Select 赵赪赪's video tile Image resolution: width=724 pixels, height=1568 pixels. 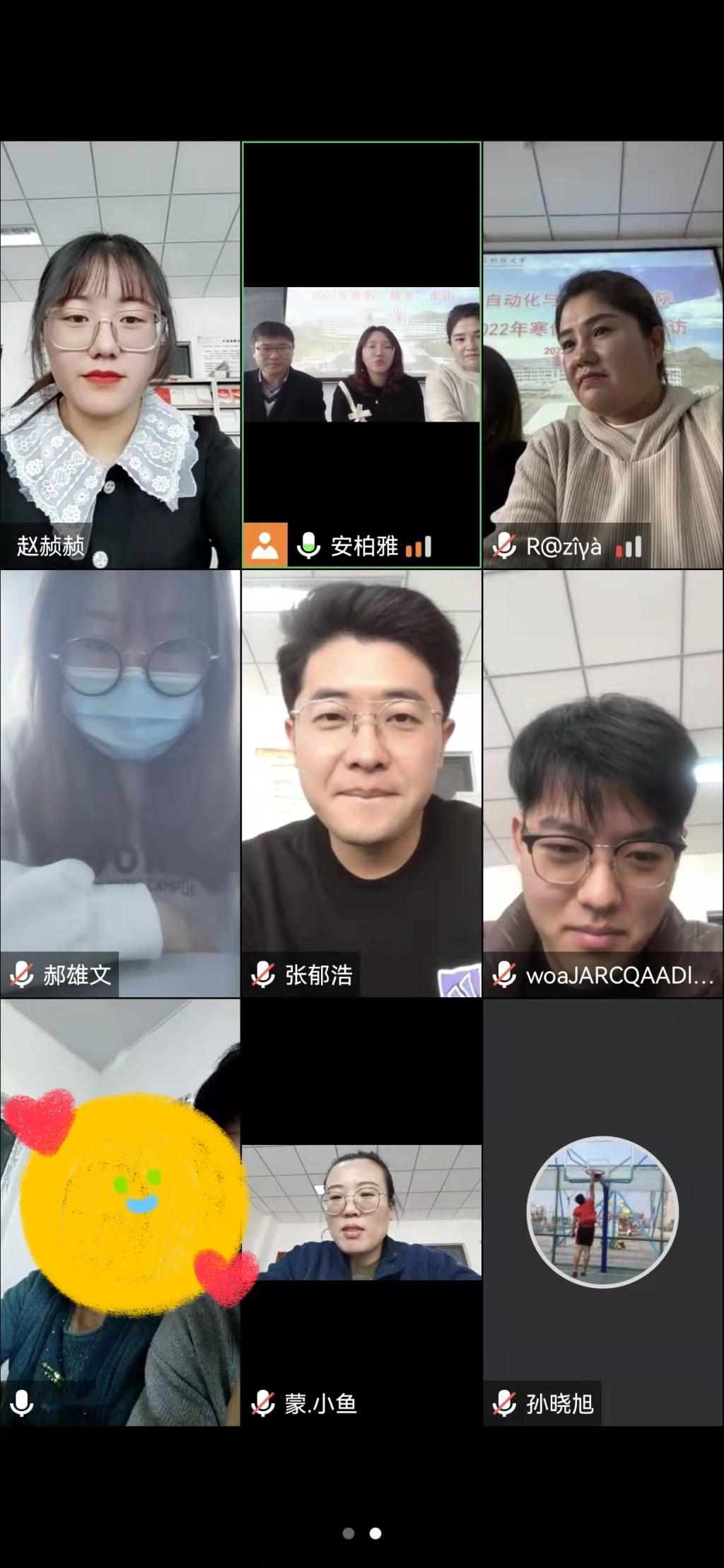tap(120, 354)
